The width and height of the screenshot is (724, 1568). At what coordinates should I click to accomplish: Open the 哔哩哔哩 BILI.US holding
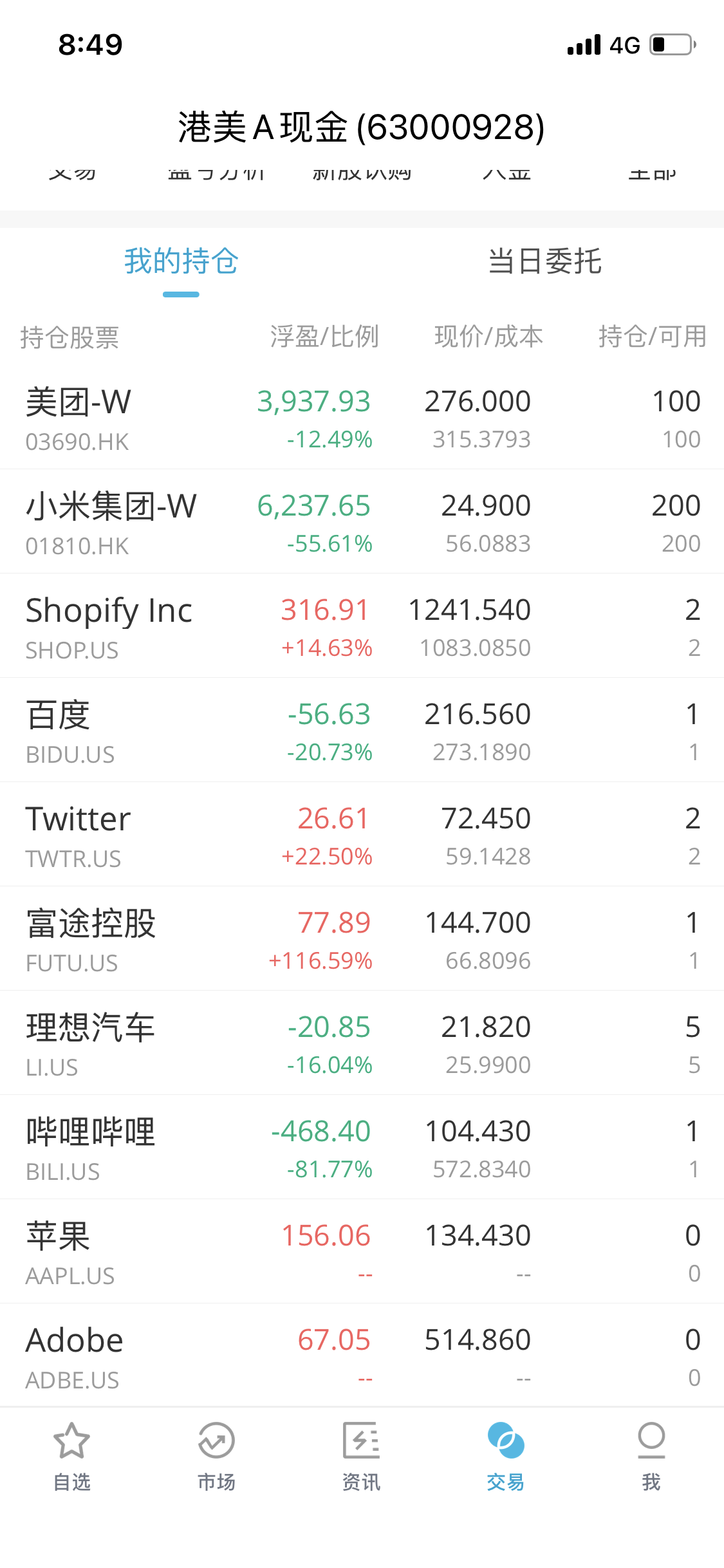(x=362, y=1148)
